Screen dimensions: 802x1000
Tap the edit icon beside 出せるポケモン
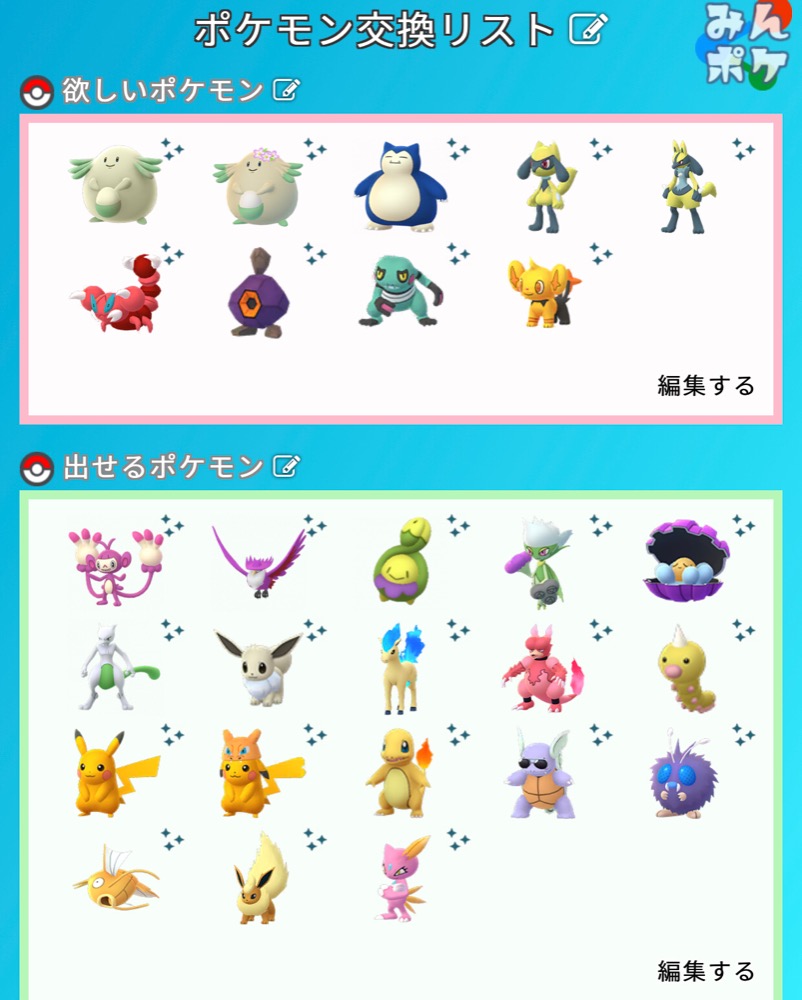click(286, 466)
